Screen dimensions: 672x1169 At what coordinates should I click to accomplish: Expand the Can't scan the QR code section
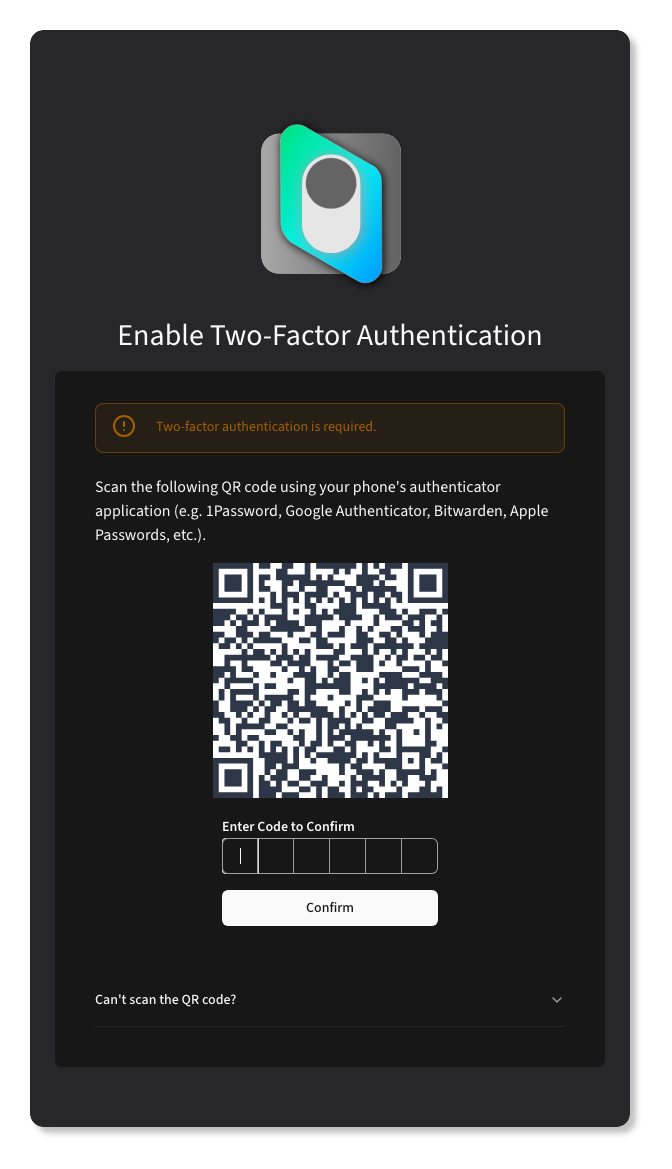point(329,1000)
